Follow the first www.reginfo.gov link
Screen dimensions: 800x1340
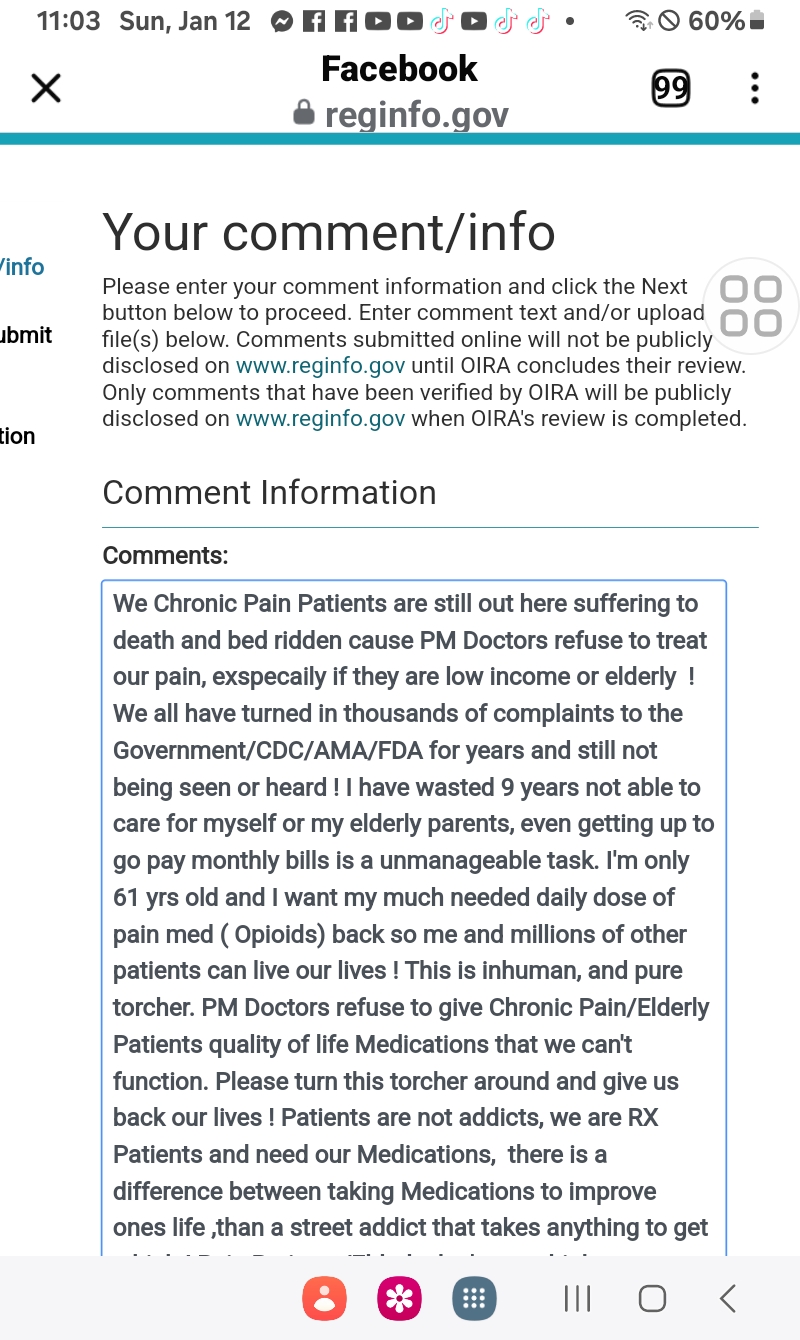[x=320, y=366]
